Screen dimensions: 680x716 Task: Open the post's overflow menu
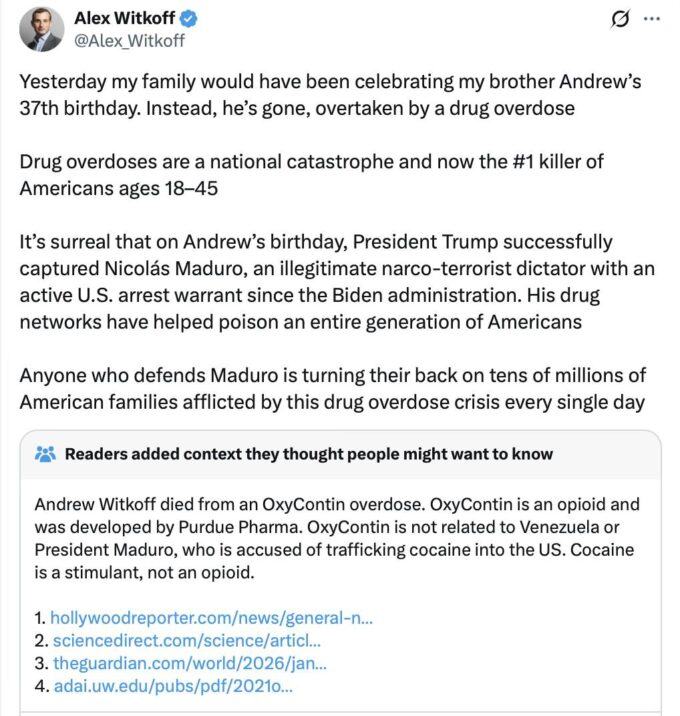[651, 19]
